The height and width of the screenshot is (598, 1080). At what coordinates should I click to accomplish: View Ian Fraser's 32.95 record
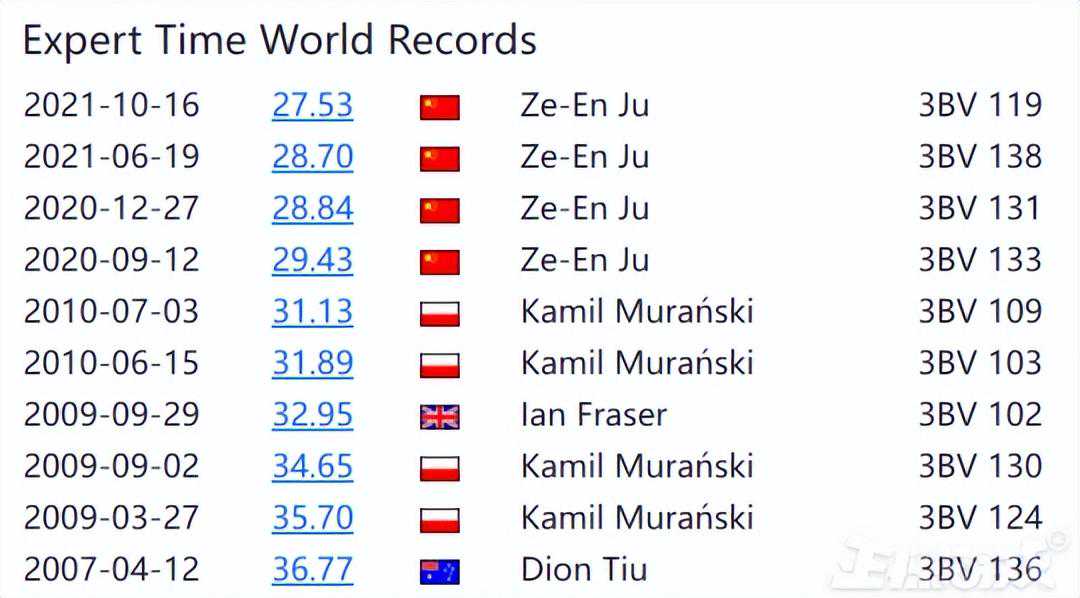point(312,415)
